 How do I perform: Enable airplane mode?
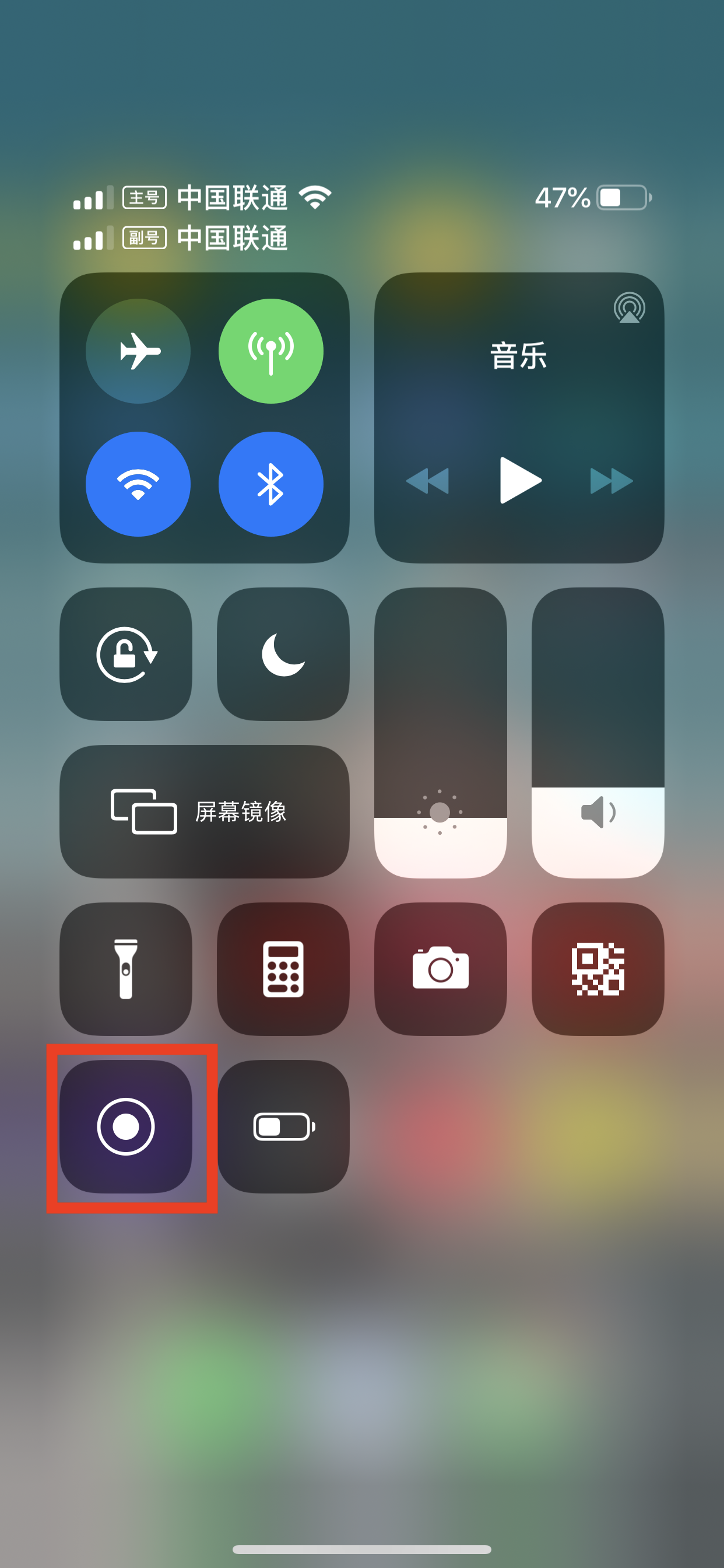(x=138, y=351)
